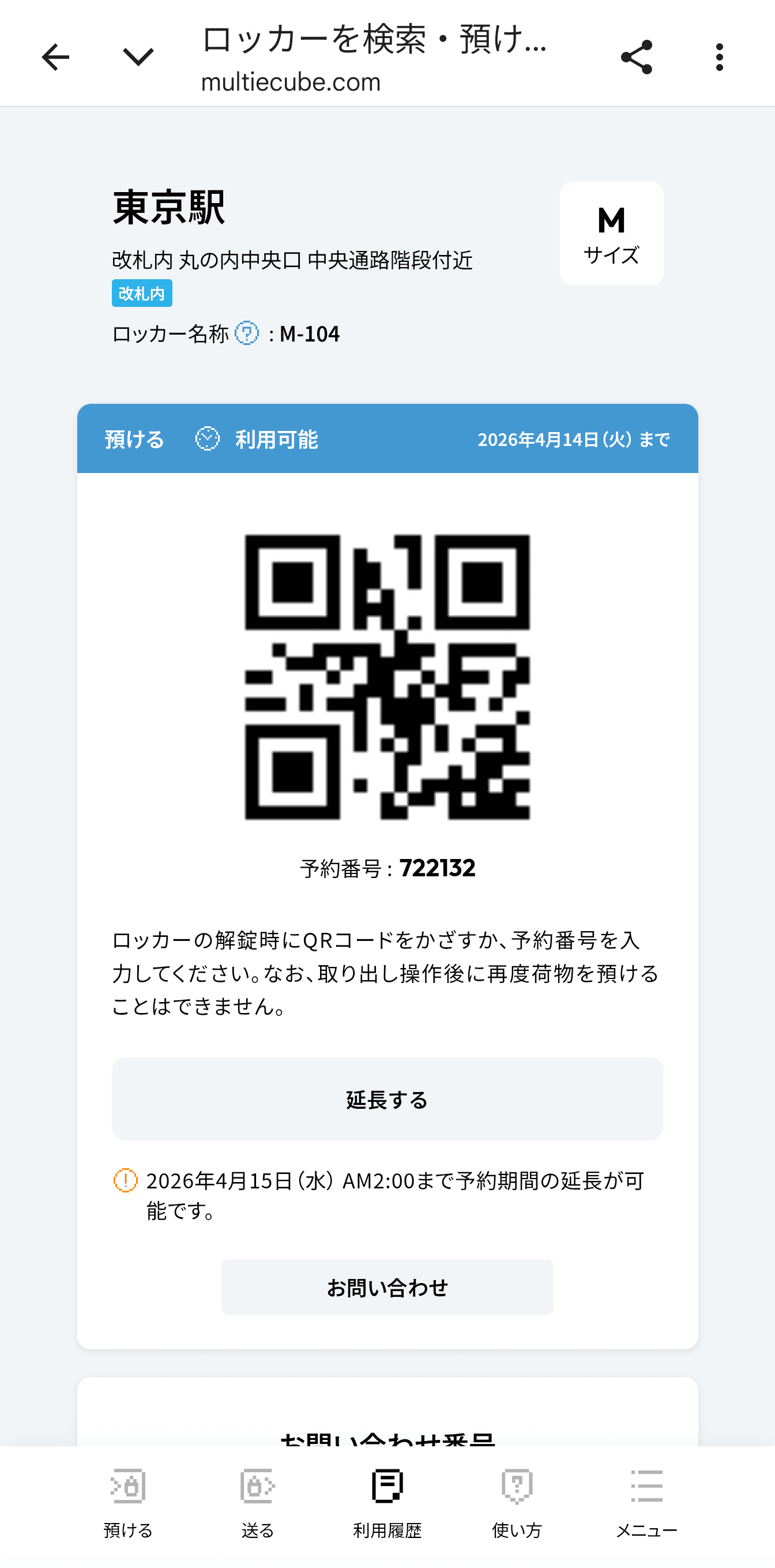Tap the QR code image
Image resolution: width=775 pixels, height=1568 pixels.
pos(387,678)
